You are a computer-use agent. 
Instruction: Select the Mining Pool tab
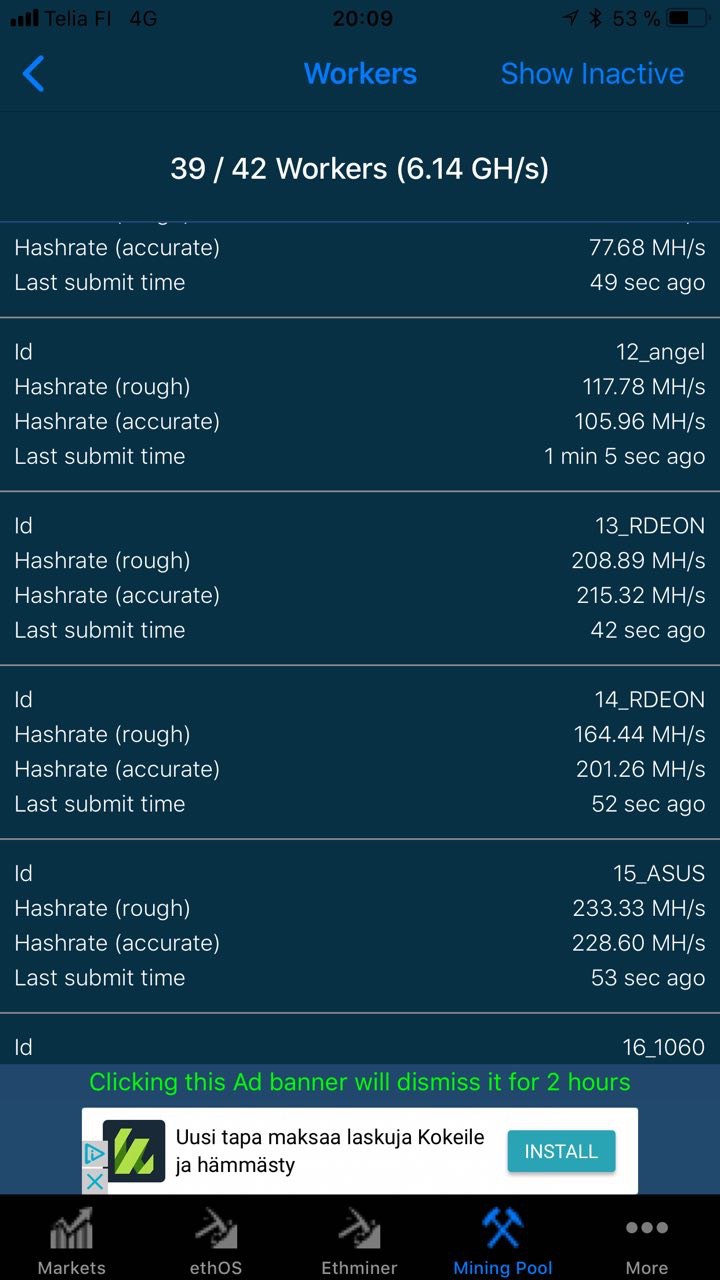tap(503, 1240)
